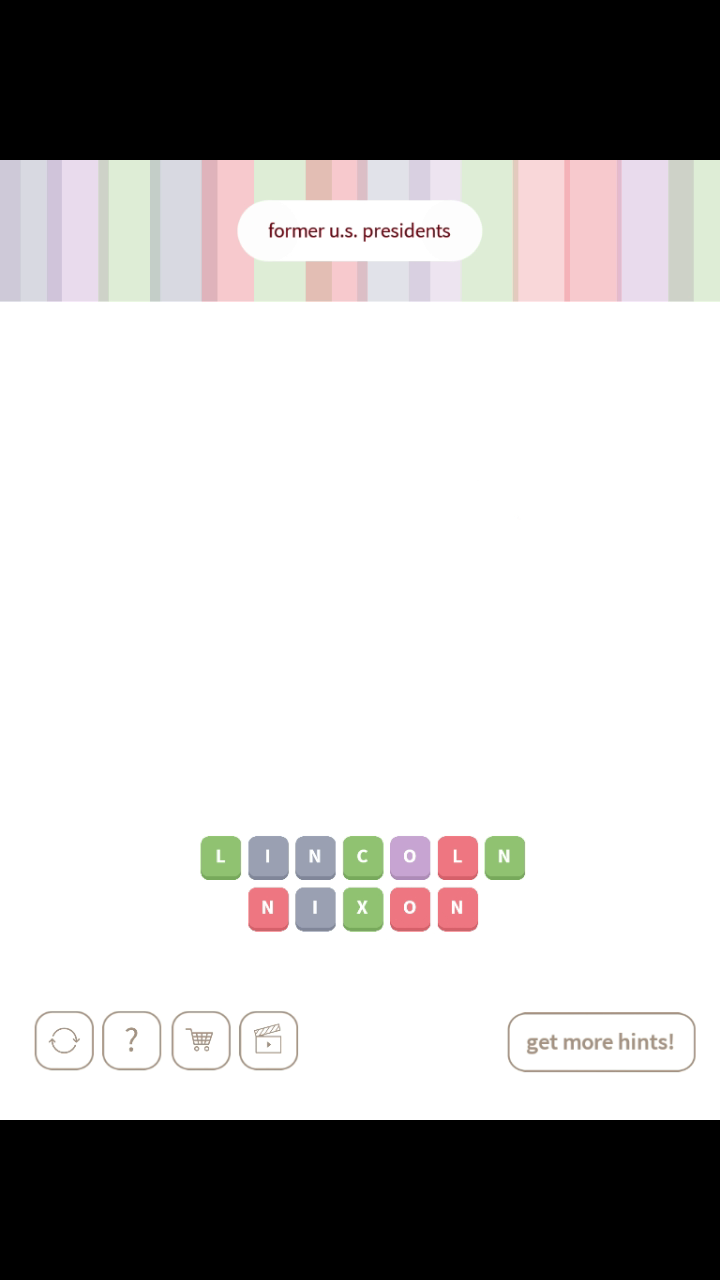
Task: Tap get more hints button
Action: pyautogui.click(x=601, y=1042)
